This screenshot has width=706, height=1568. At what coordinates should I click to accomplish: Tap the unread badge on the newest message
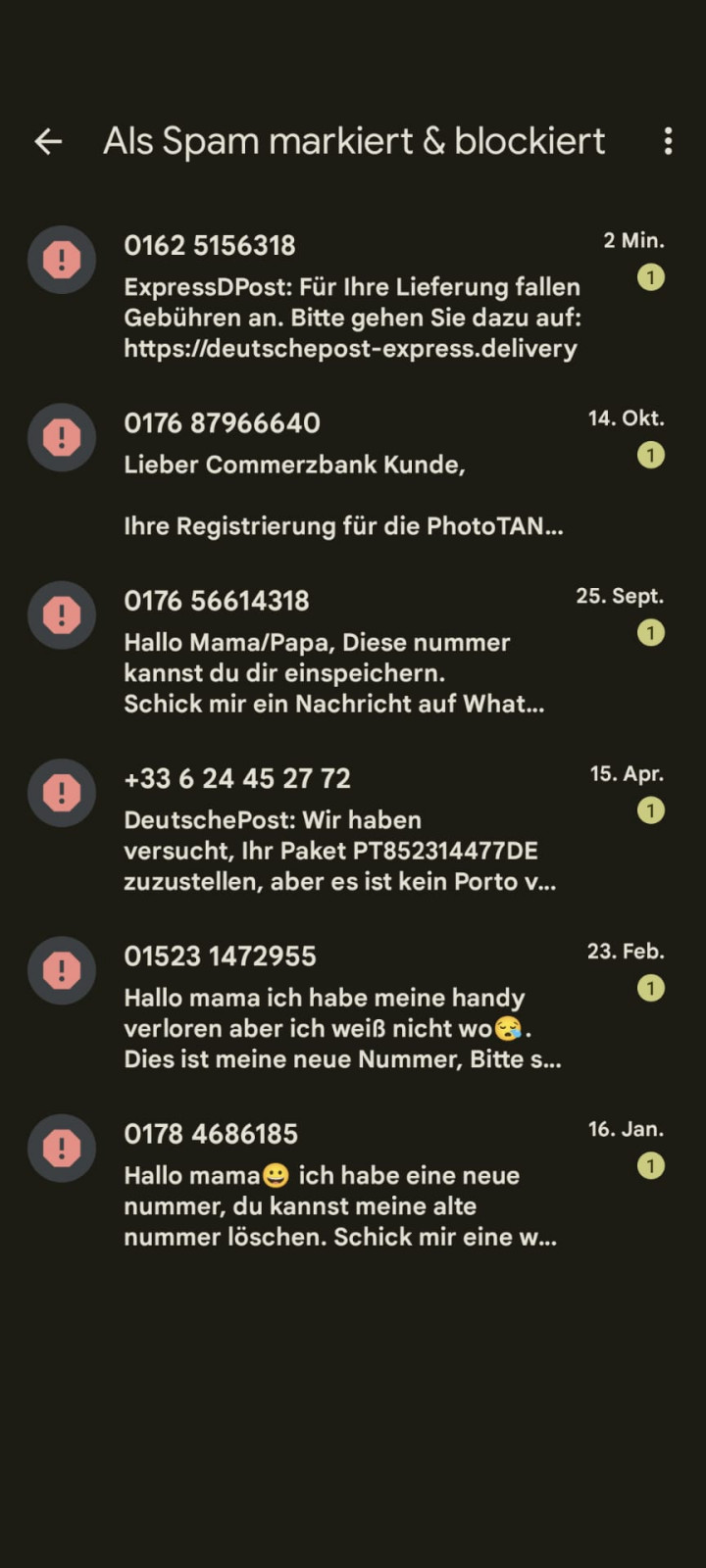pyautogui.click(x=650, y=277)
